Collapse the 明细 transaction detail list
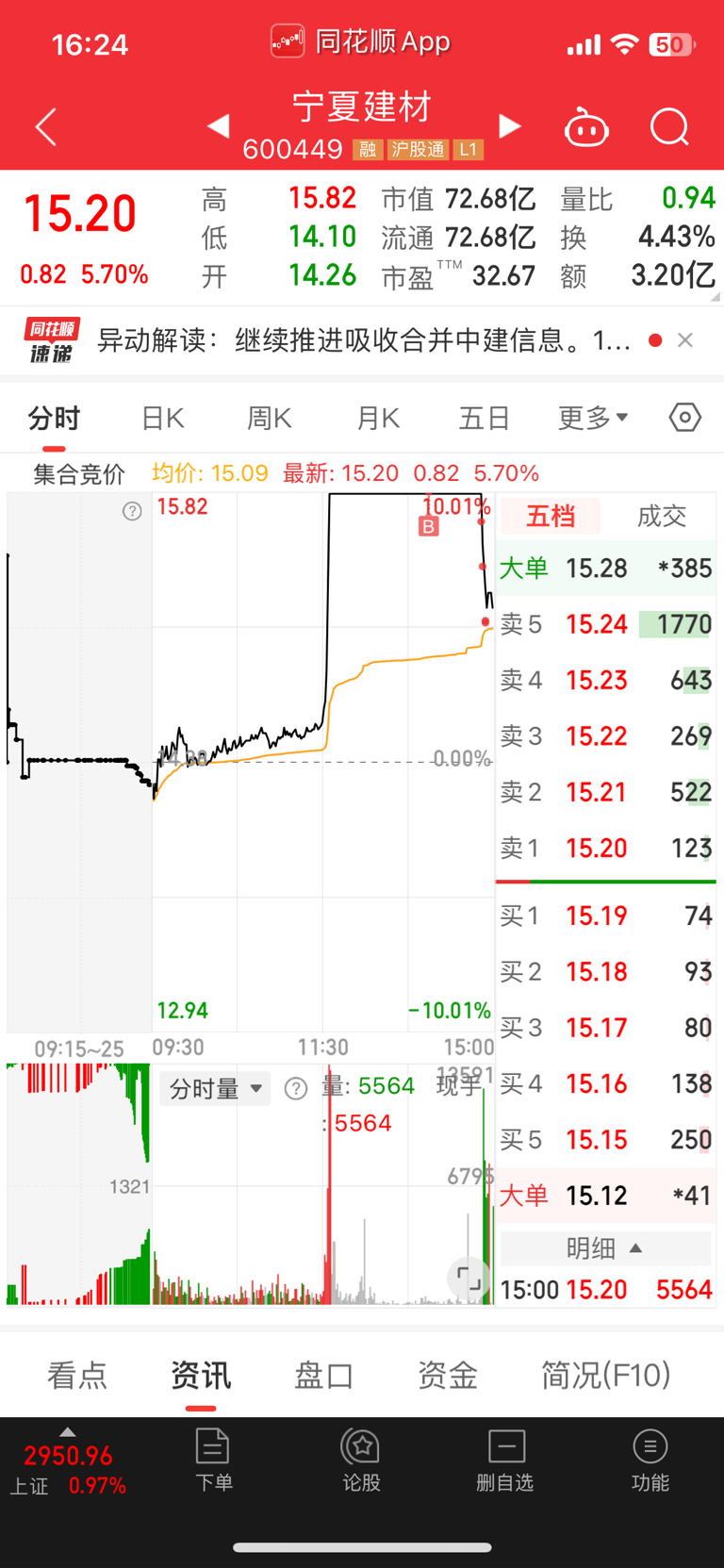Screen dimensions: 724x1568 coord(604,1248)
